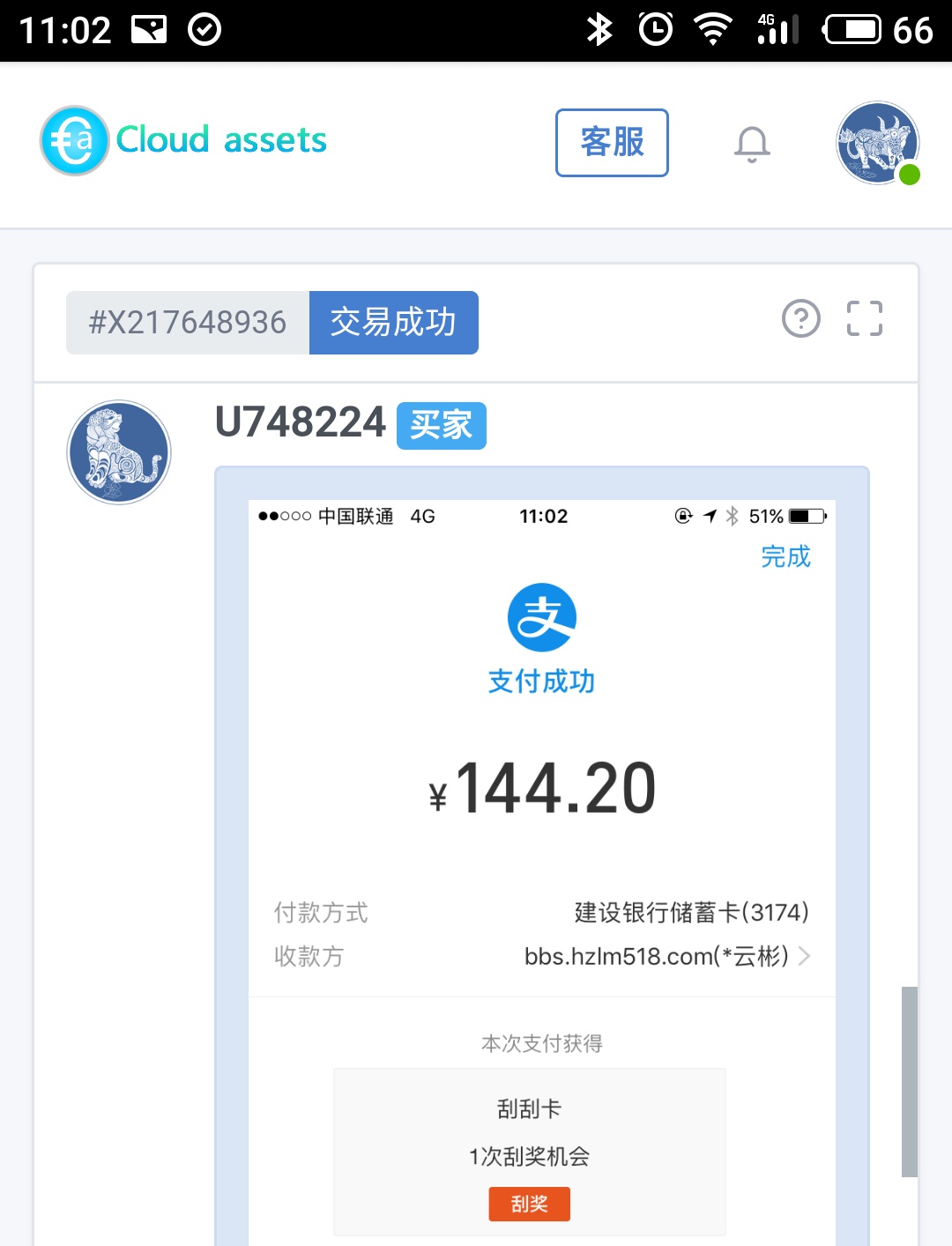The height and width of the screenshot is (1246, 952).
Task: Open my profile avatar menu
Action: (877, 143)
